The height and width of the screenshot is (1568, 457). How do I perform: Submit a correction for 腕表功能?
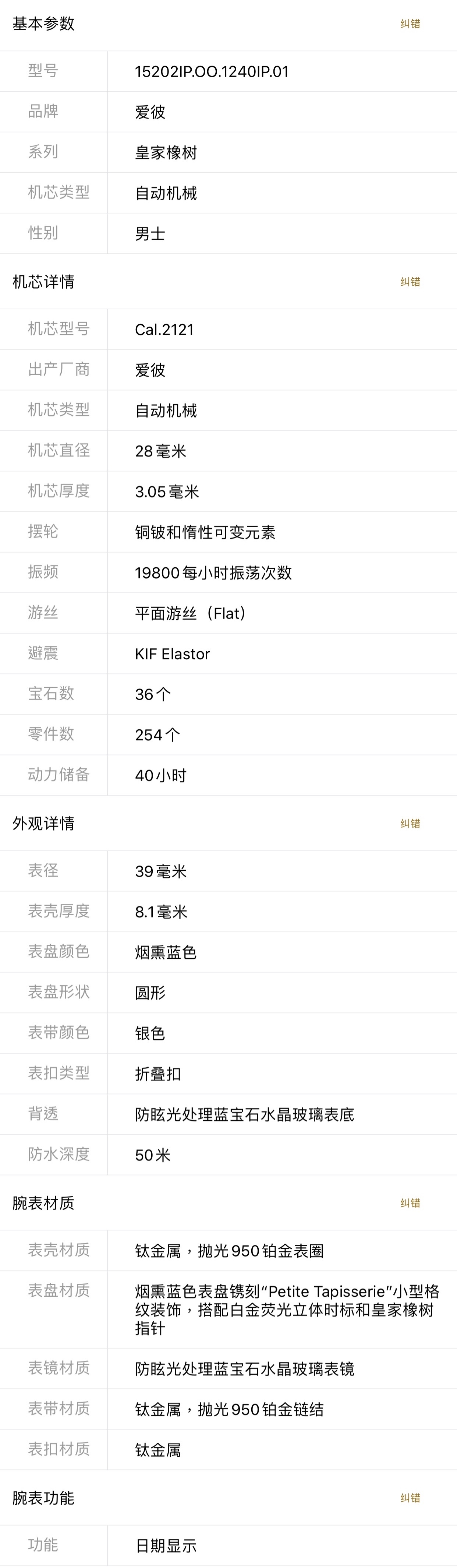click(x=410, y=1498)
